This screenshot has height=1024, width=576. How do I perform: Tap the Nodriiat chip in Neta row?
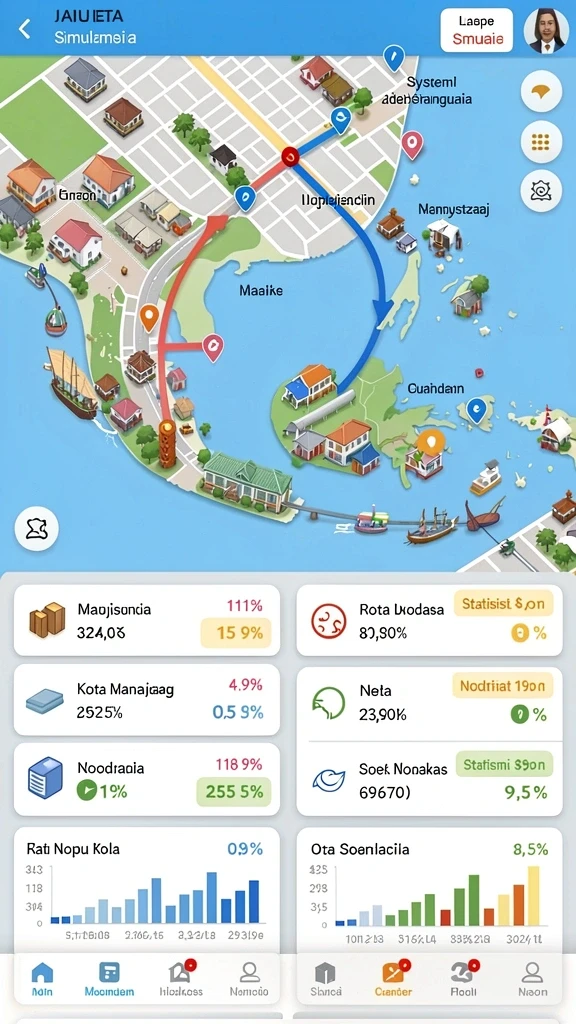502,686
